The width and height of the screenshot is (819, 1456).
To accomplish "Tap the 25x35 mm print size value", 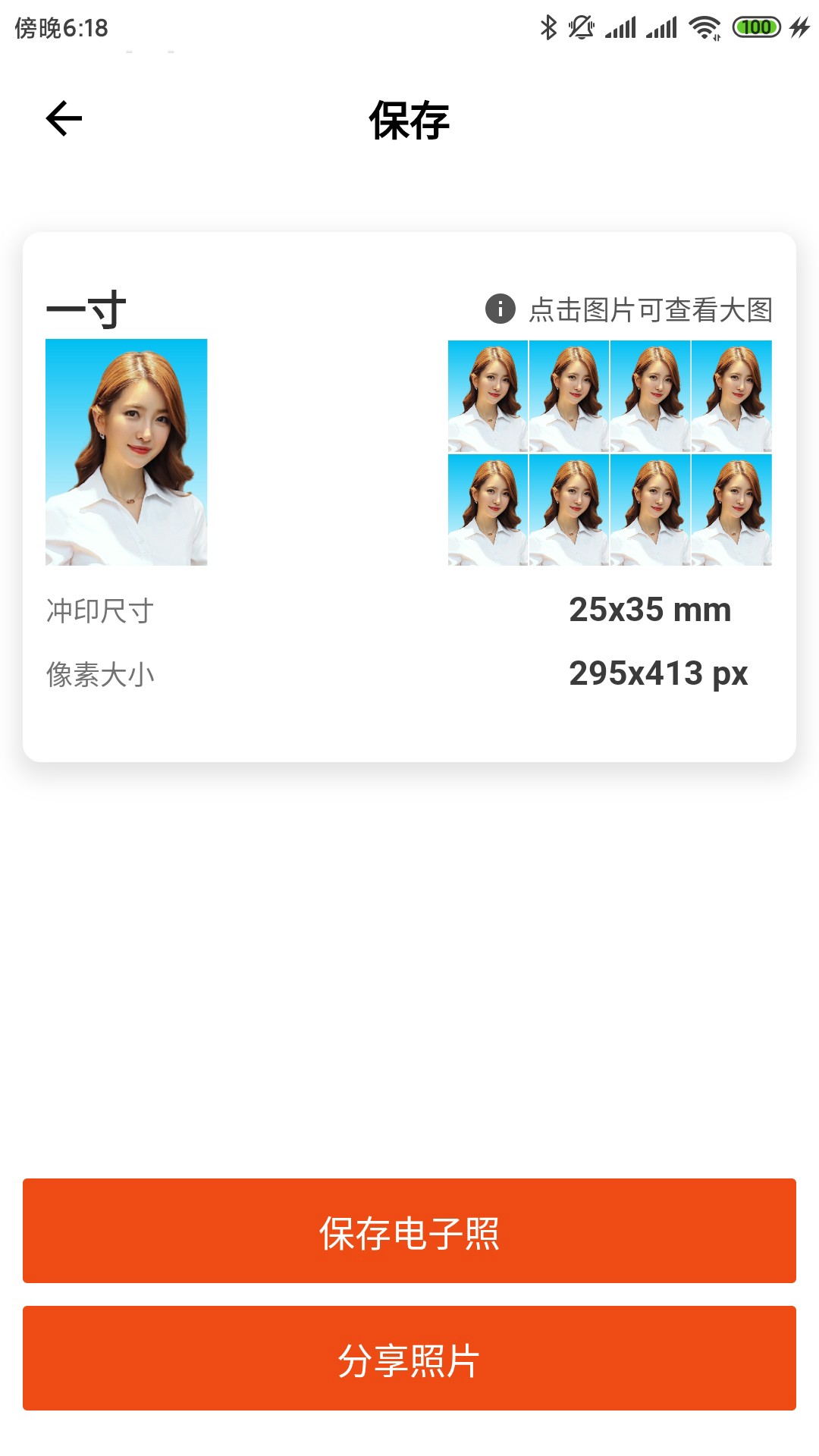I will tap(651, 608).
